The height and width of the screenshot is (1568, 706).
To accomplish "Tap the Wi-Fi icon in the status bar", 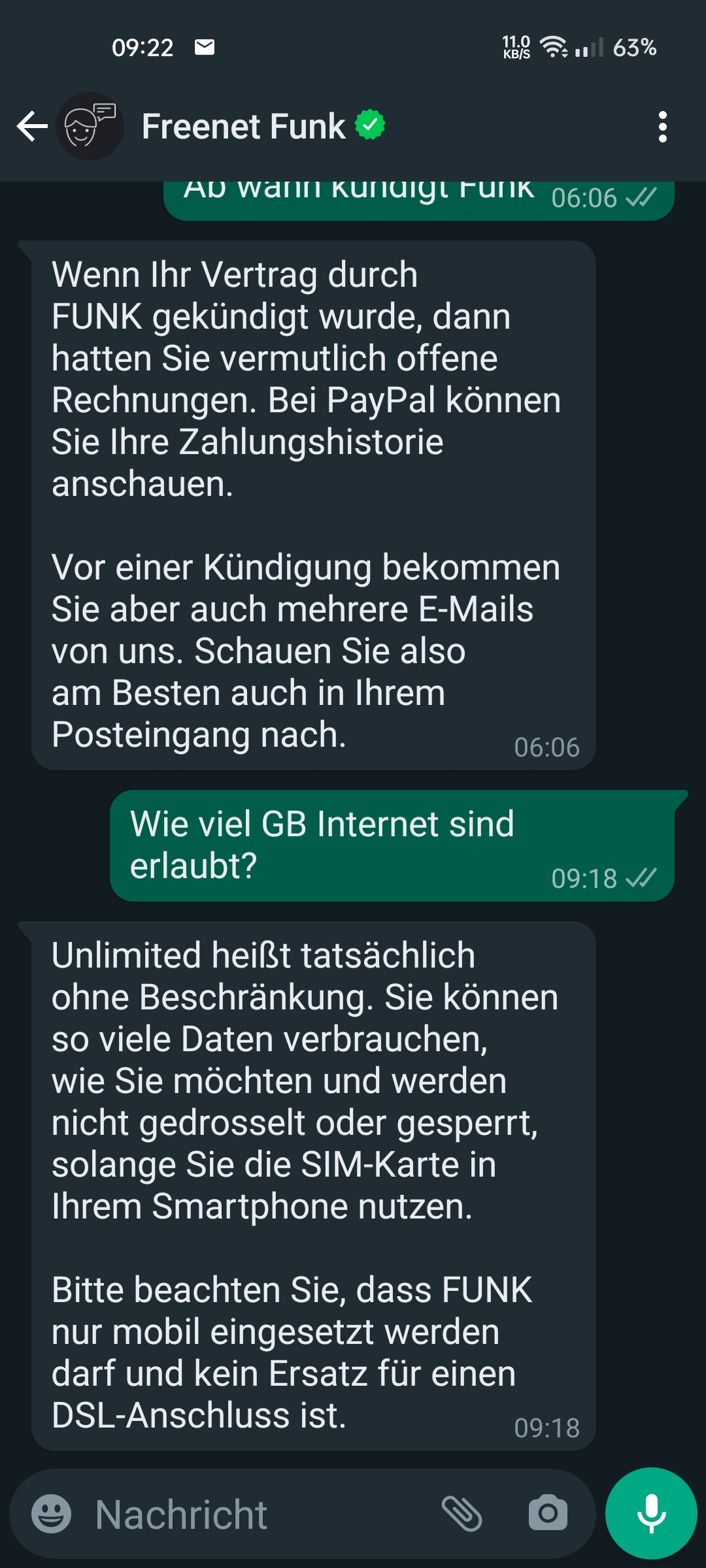I will click(x=551, y=46).
